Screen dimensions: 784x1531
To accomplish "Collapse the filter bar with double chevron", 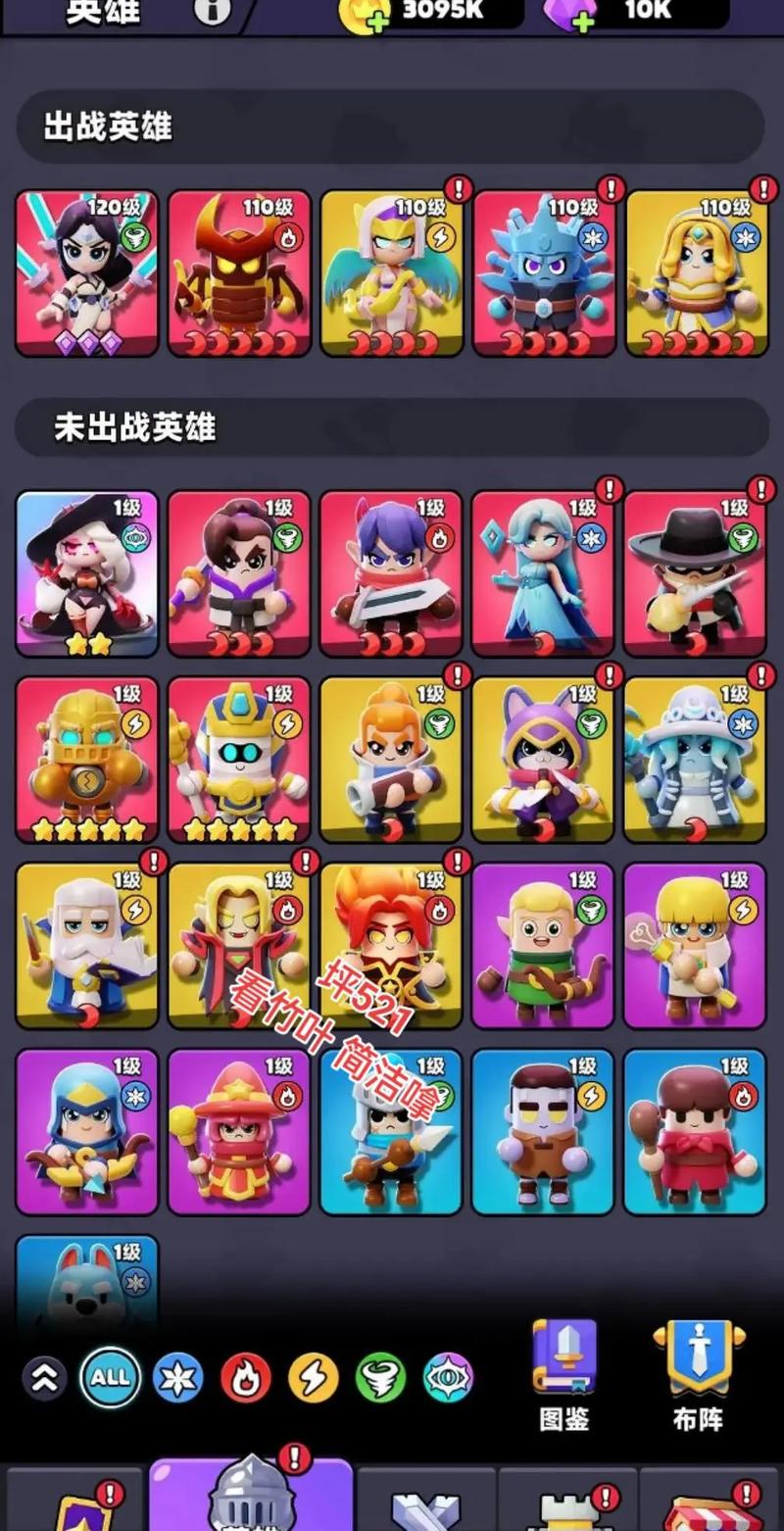I will (44, 1377).
